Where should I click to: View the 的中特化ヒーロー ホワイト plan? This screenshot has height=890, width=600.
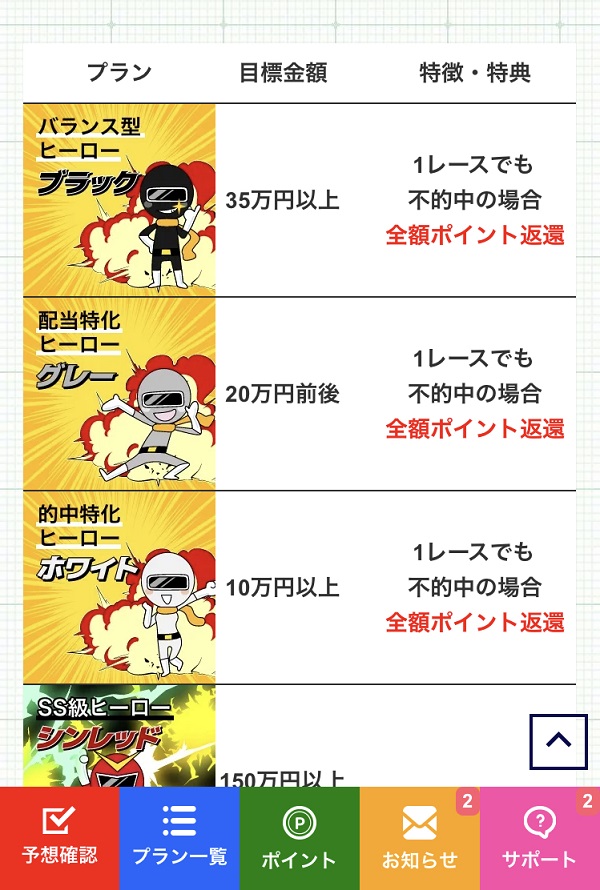tap(119, 588)
